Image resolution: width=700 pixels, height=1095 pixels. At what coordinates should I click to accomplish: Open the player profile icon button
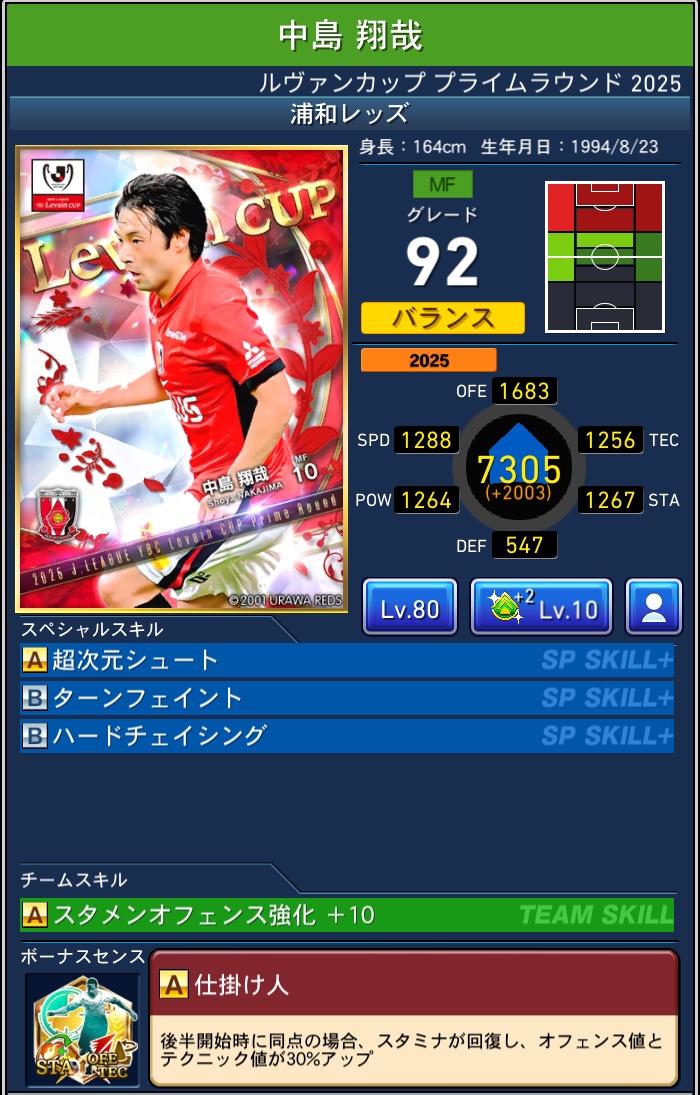tap(654, 607)
